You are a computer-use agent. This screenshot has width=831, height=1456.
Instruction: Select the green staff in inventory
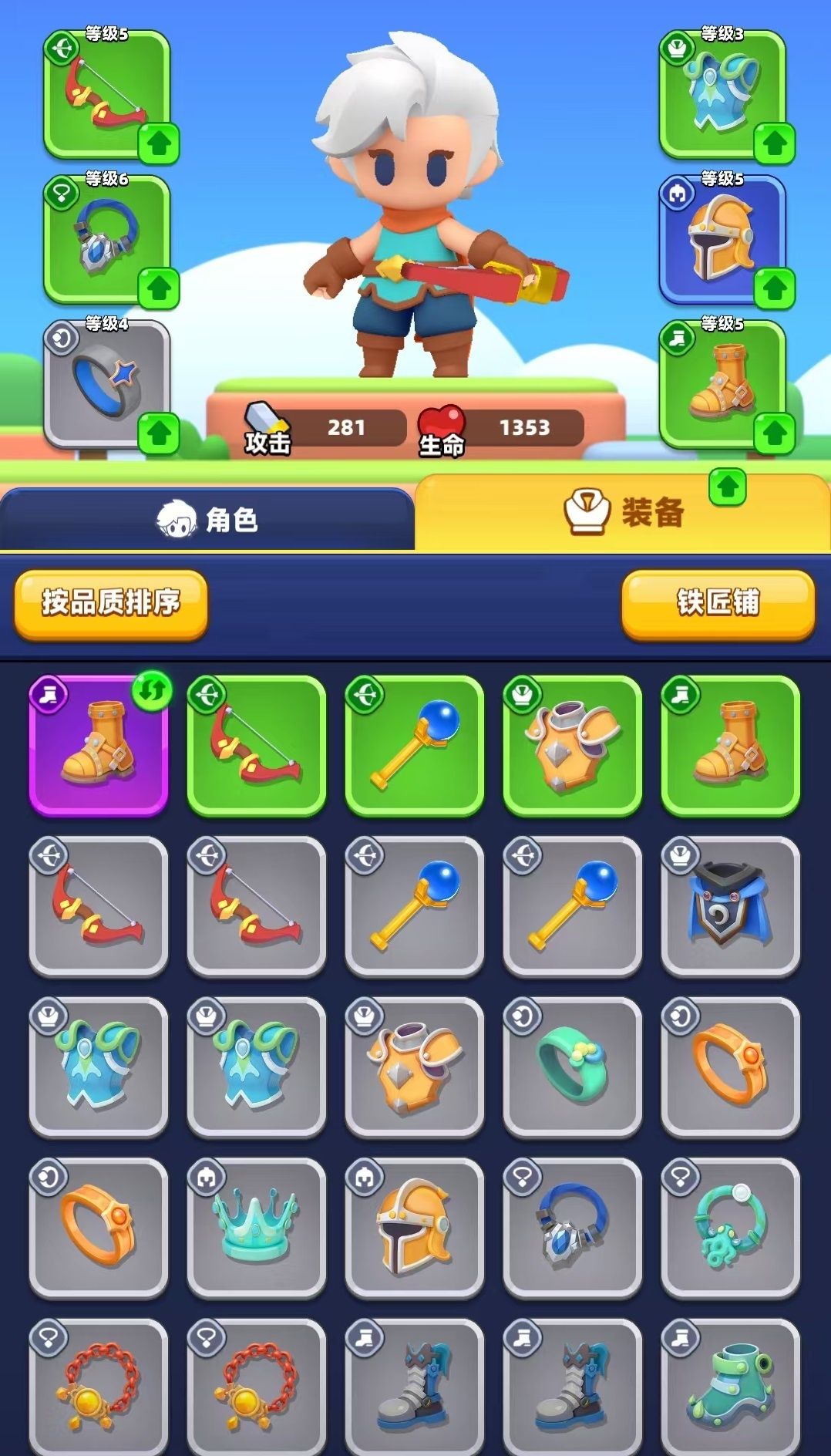click(x=414, y=745)
